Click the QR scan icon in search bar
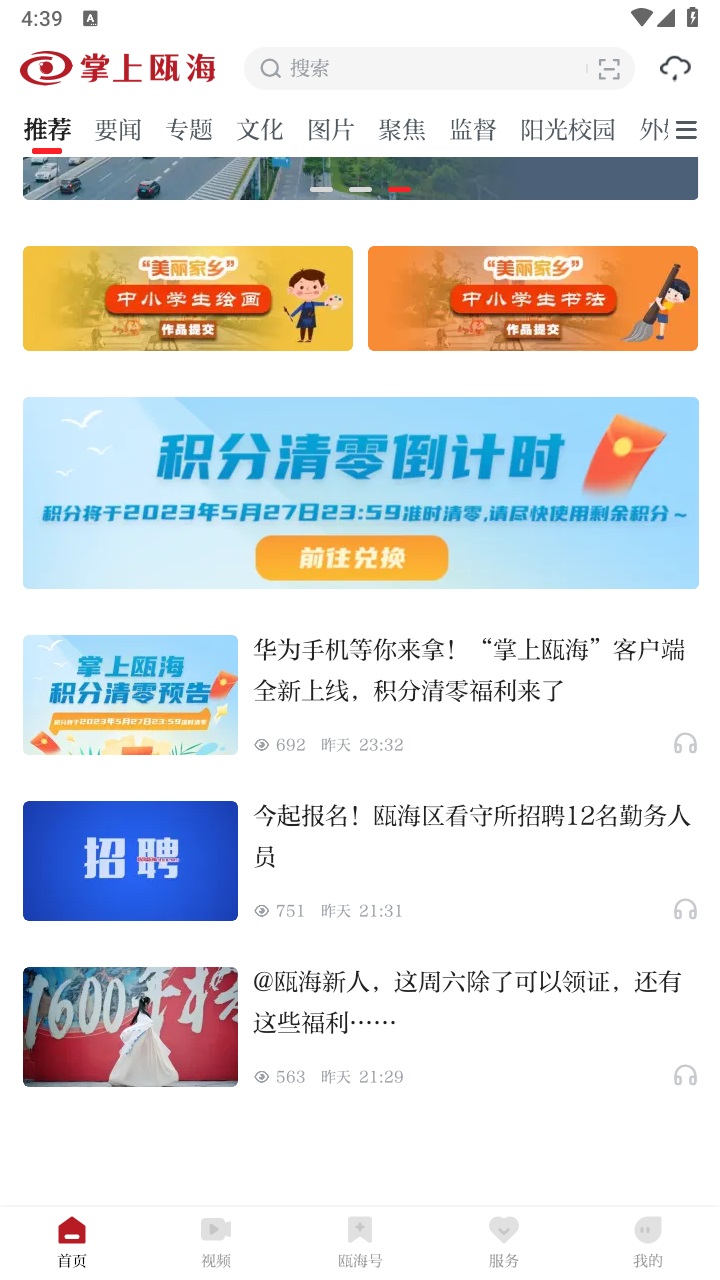720x1280 pixels. click(608, 68)
